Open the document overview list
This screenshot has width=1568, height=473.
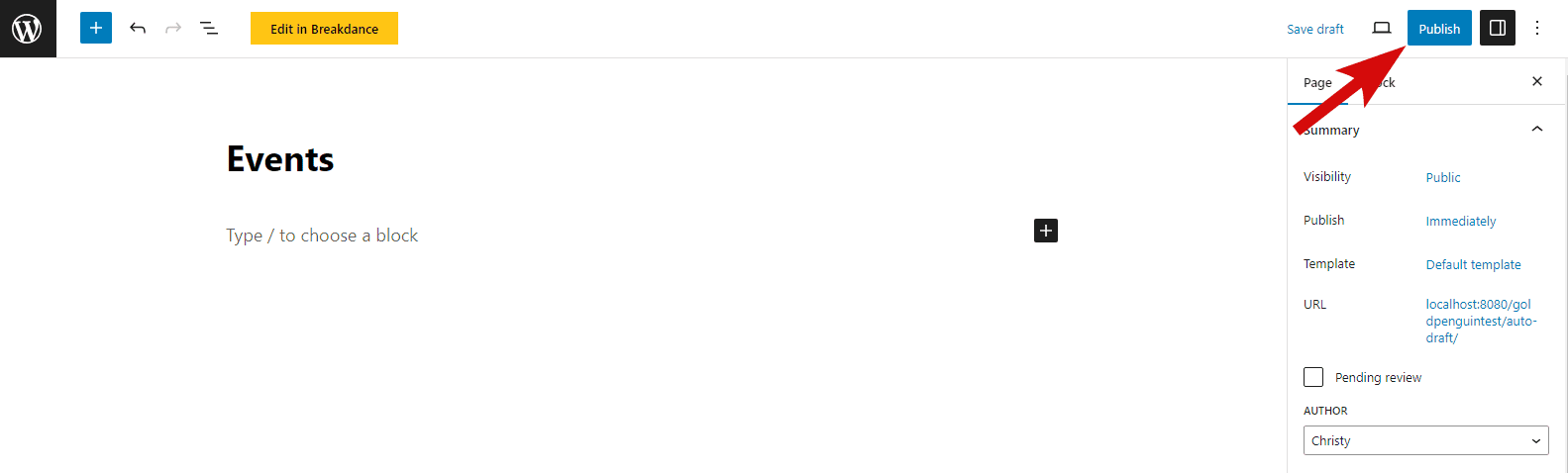209,29
